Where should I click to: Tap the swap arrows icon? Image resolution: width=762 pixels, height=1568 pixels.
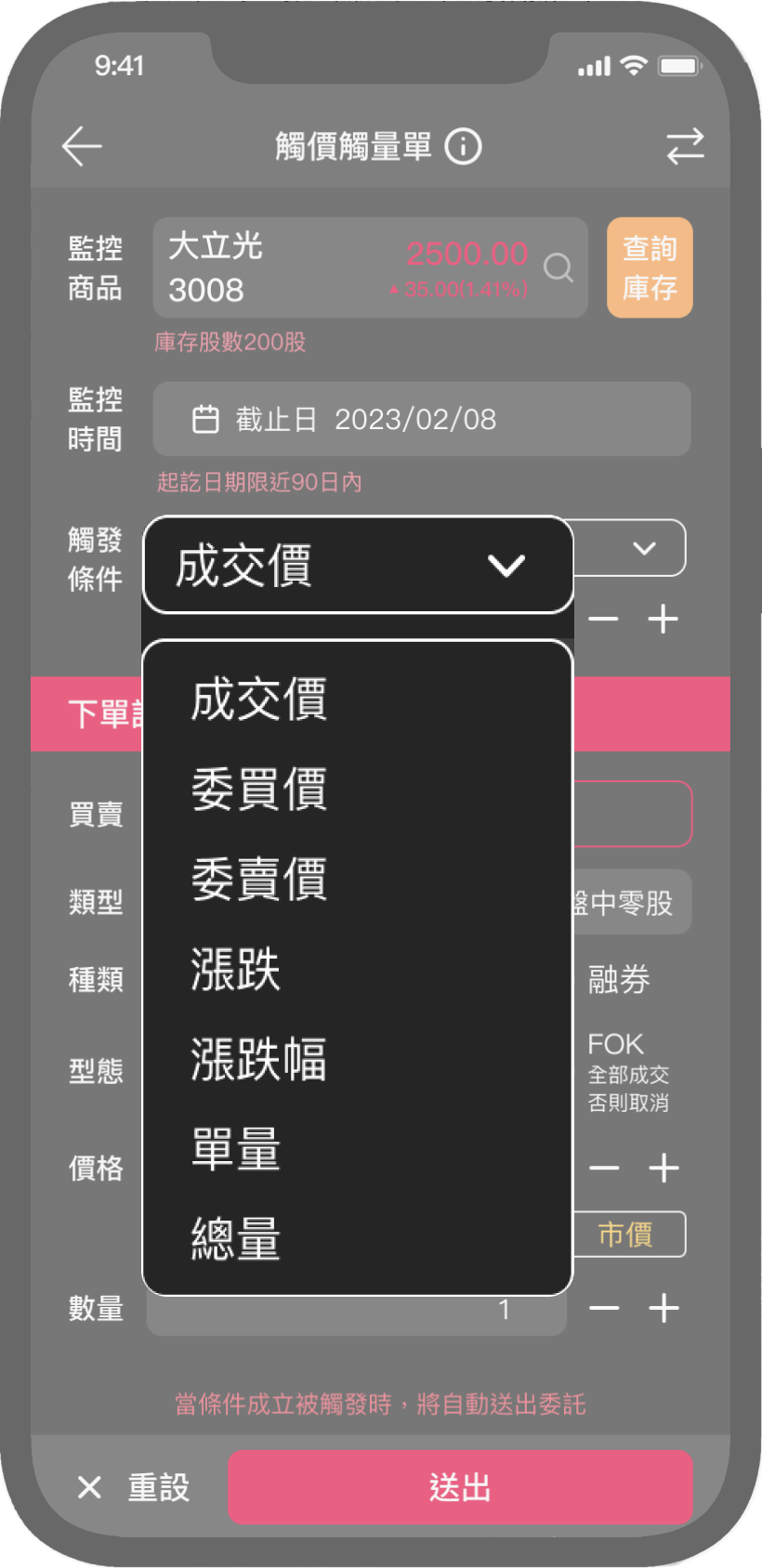click(x=685, y=147)
